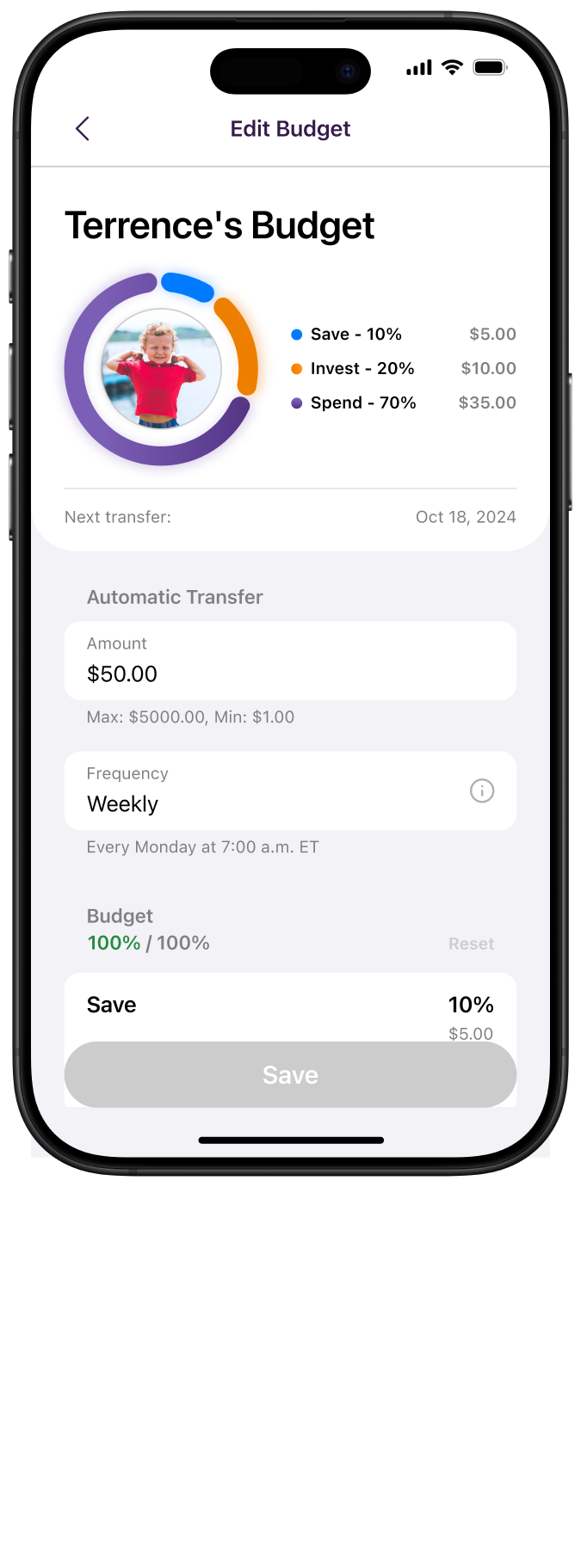Tap the grey Save button at the bottom
The width and height of the screenshot is (581, 1568).
tap(290, 1075)
